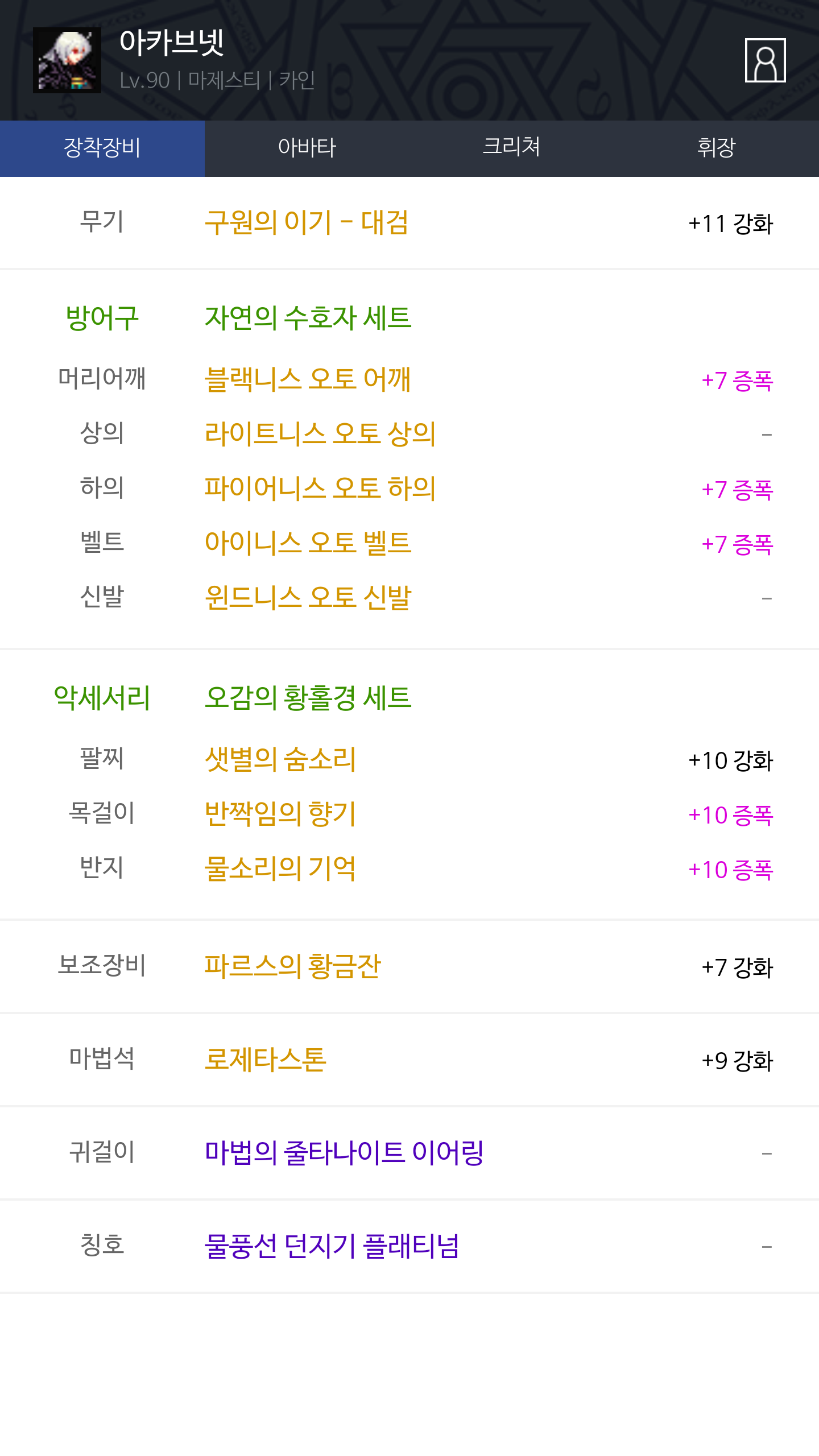Switch to the 휘장 tab
The image size is (819, 1456).
coord(717,148)
